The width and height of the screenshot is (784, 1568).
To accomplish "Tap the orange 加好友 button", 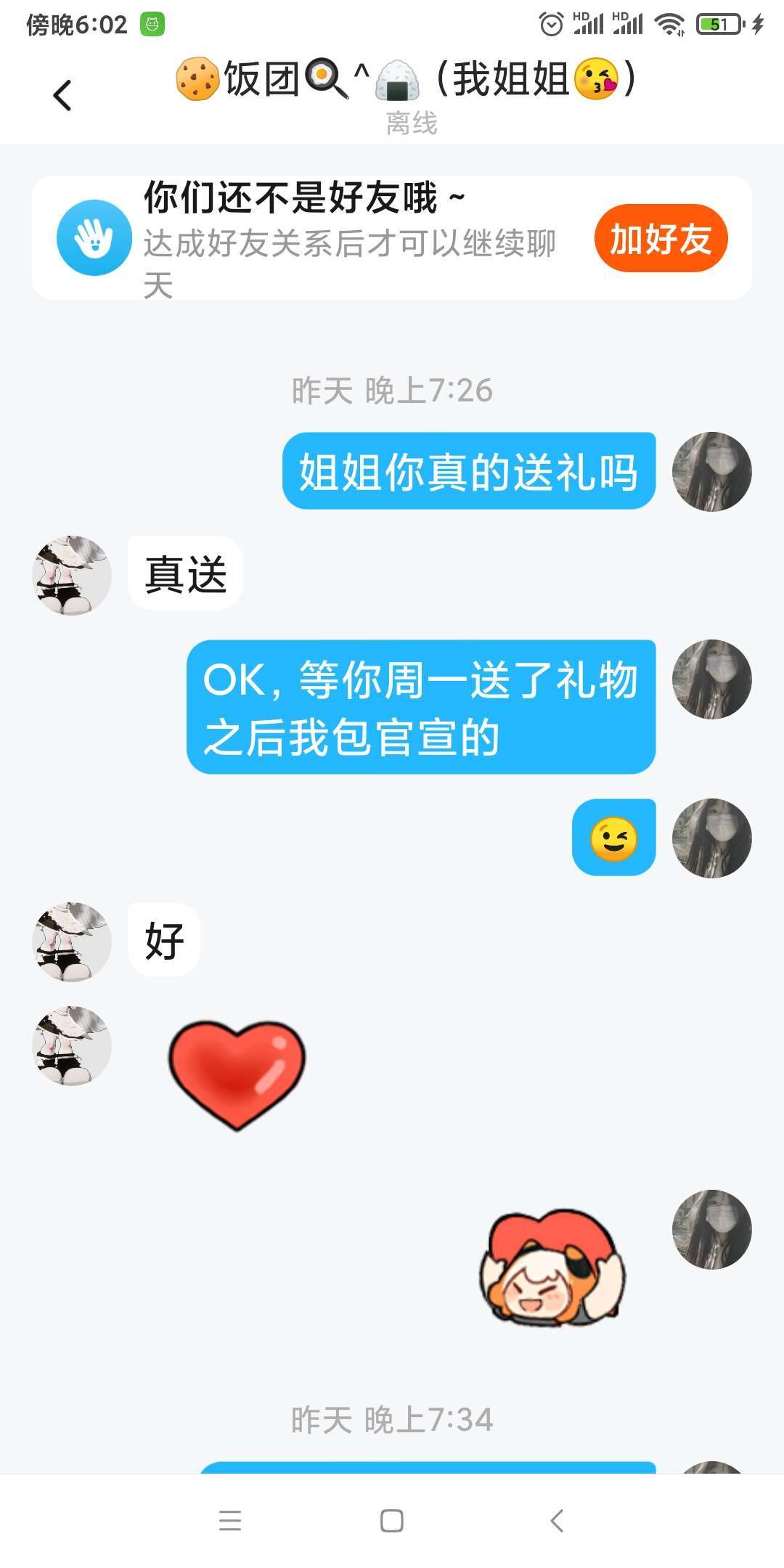I will (660, 239).
